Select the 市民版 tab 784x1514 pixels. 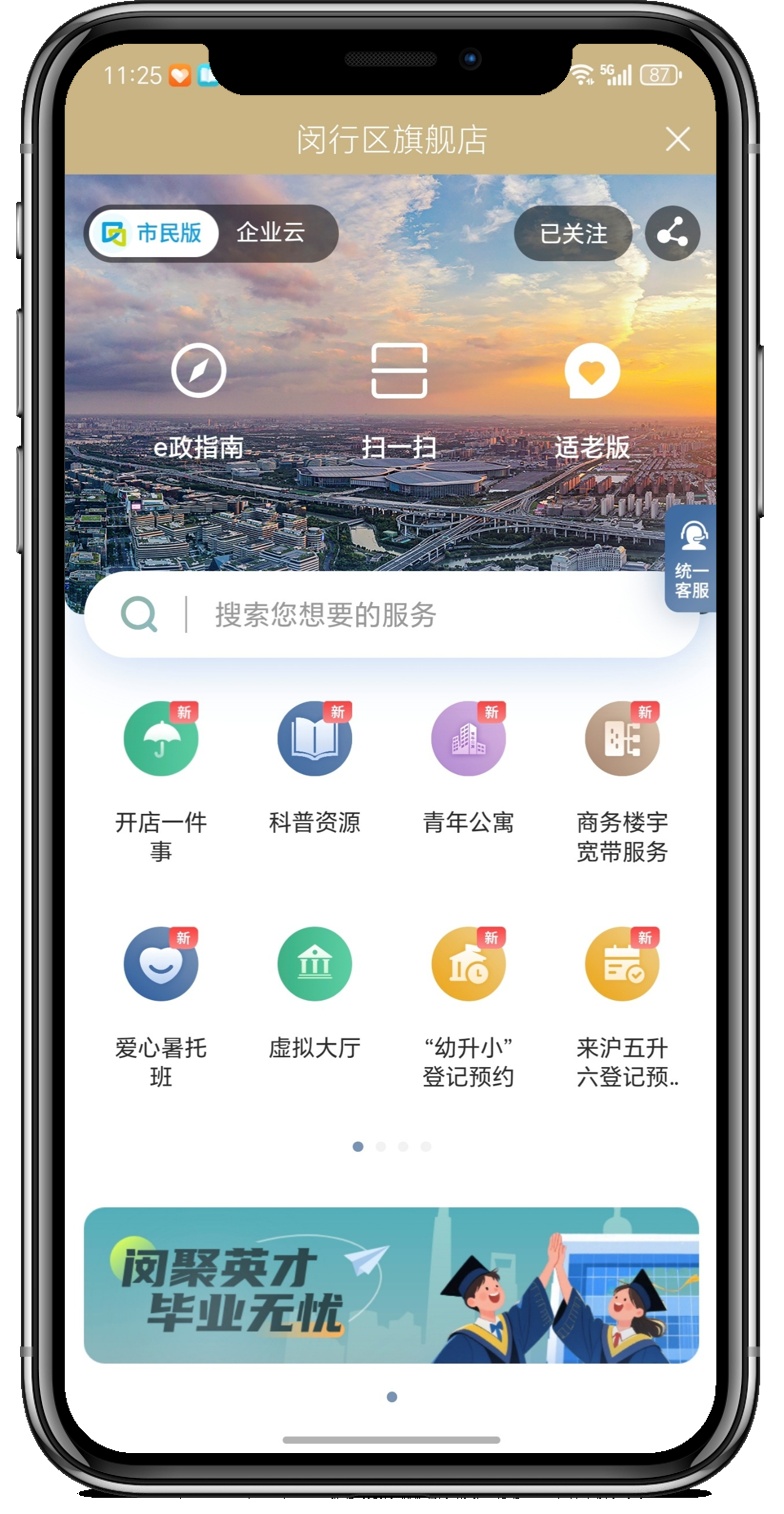point(153,234)
